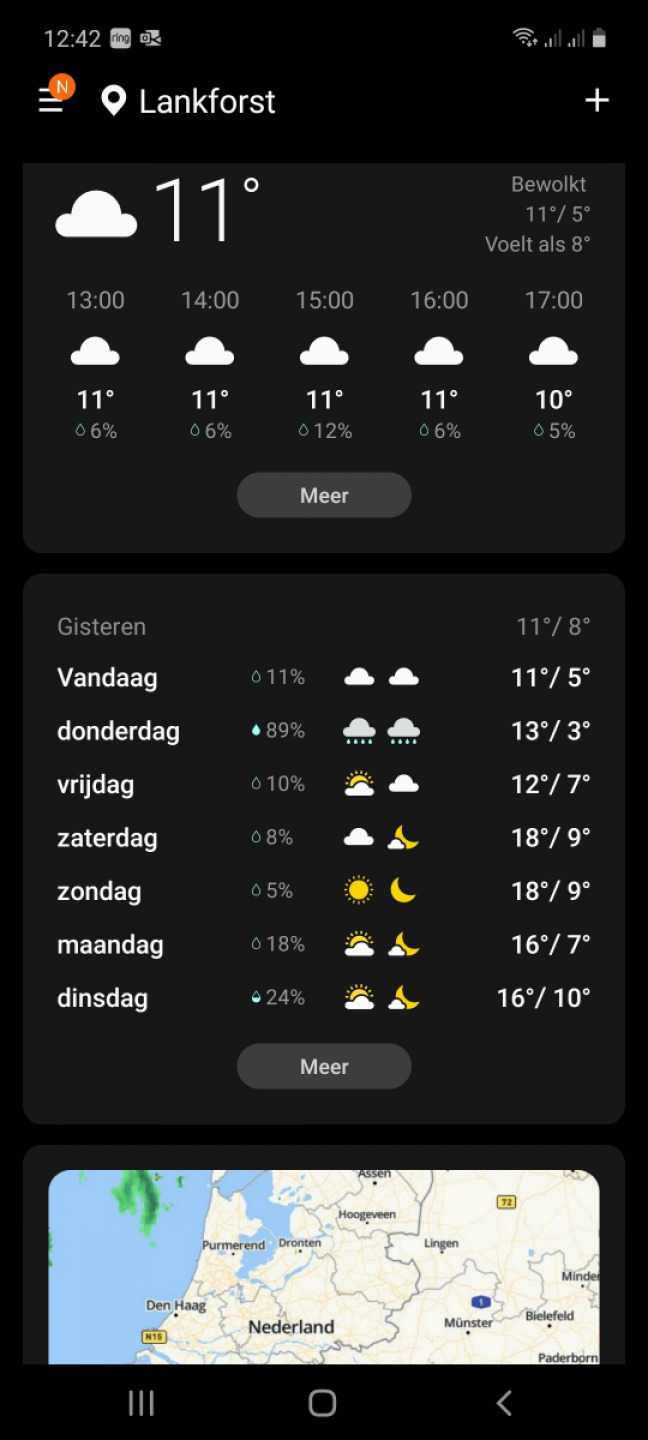Go back with the system back button
This screenshot has width=648, height=1440.
[504, 1403]
